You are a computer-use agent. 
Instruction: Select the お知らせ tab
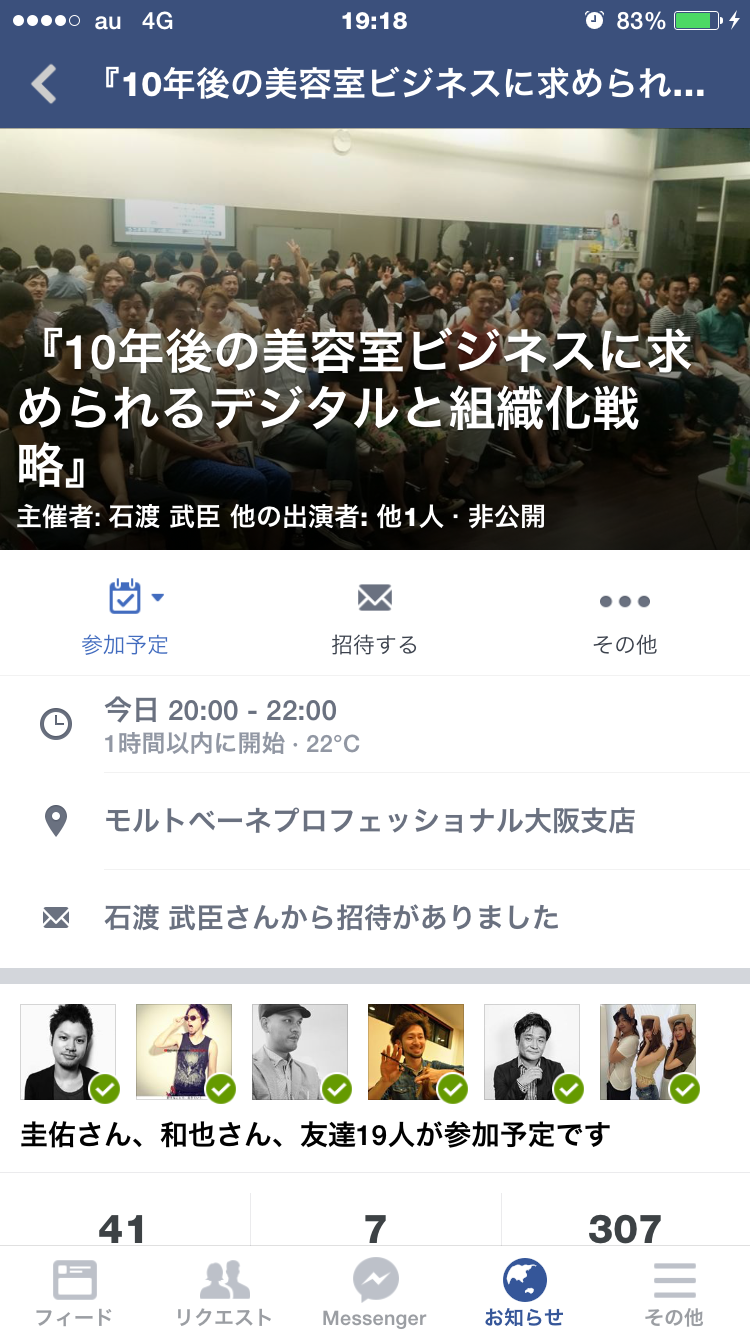524,1292
